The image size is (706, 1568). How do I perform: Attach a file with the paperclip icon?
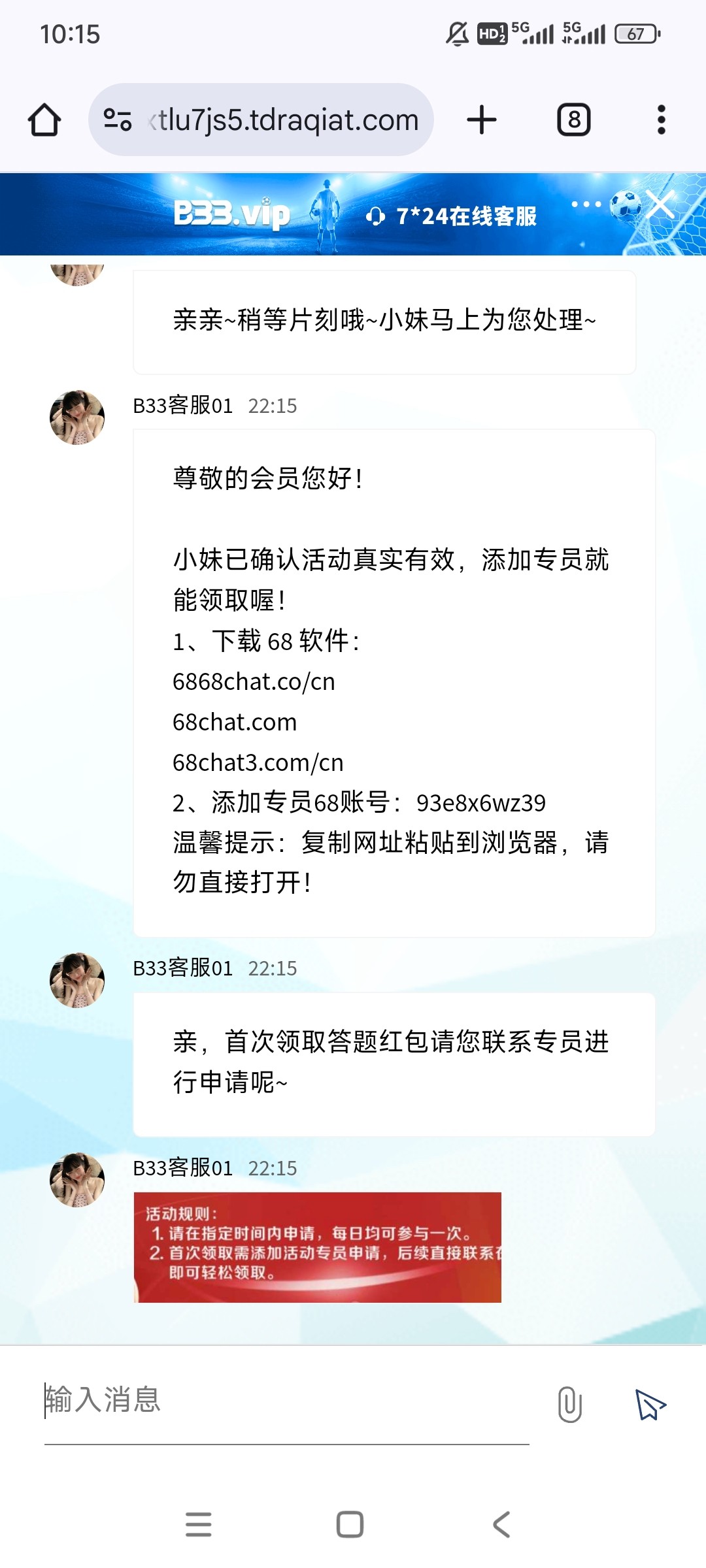[x=569, y=1404]
